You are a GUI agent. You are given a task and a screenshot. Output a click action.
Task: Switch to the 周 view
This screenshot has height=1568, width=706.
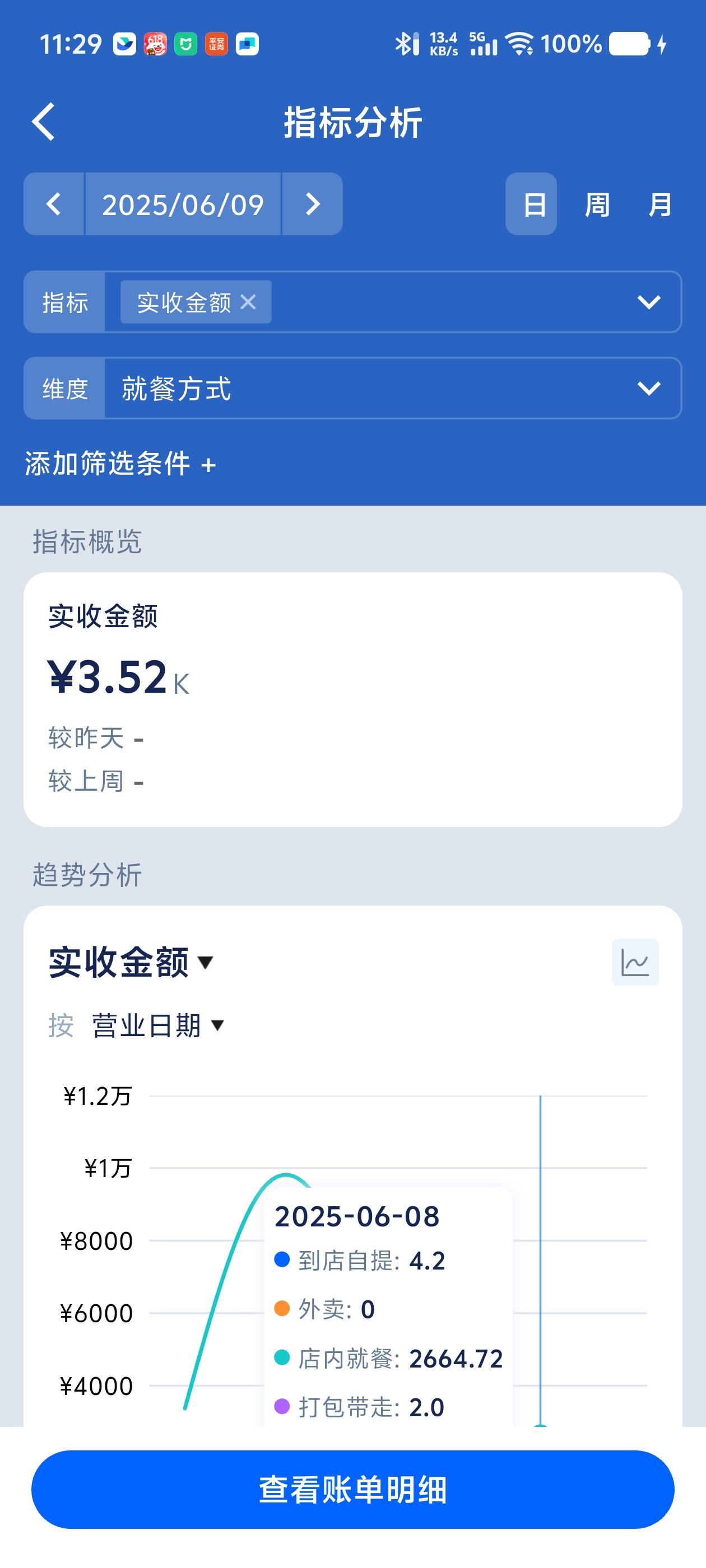tap(597, 204)
